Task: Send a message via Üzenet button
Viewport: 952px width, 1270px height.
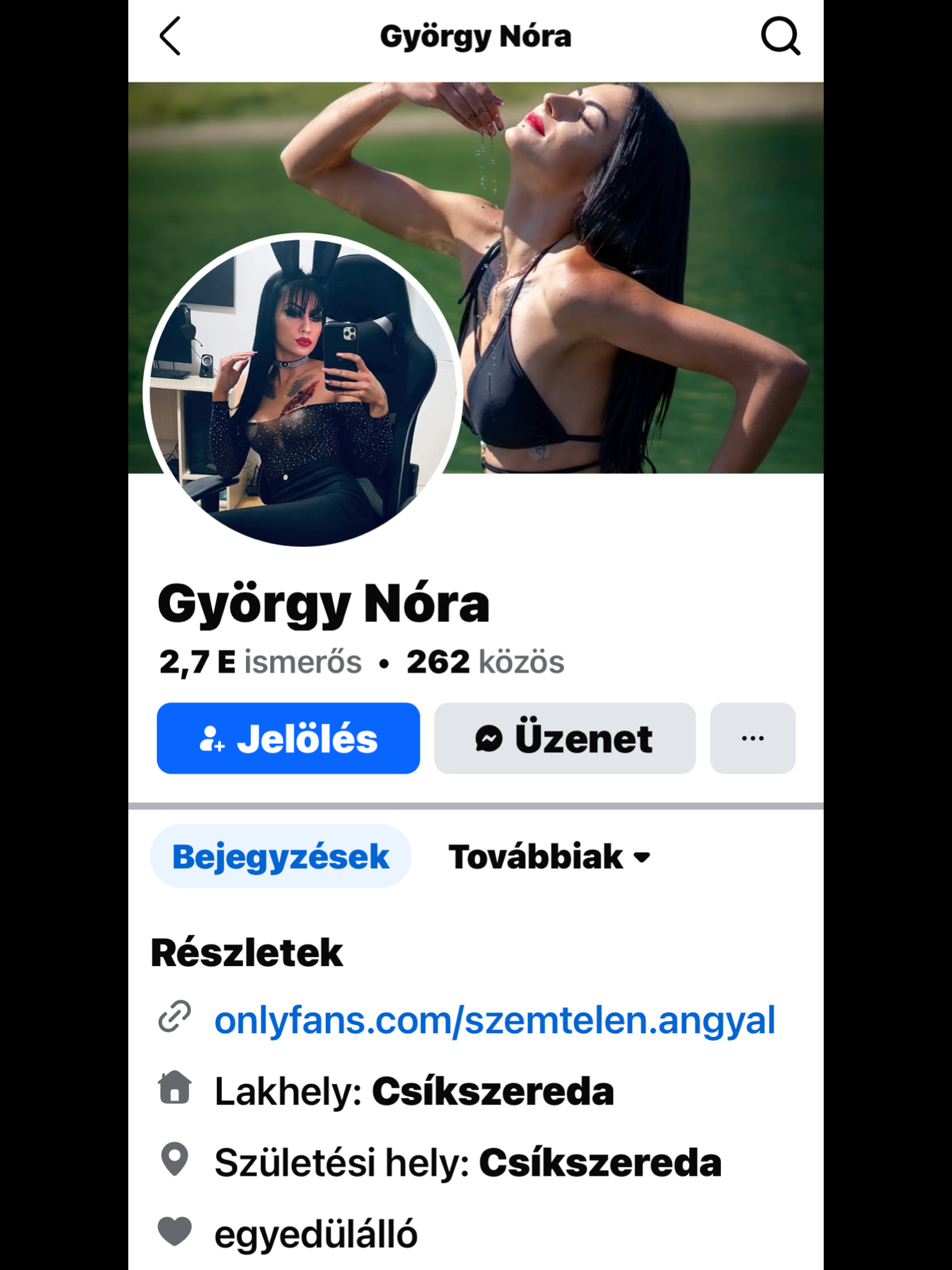Action: pos(565,738)
